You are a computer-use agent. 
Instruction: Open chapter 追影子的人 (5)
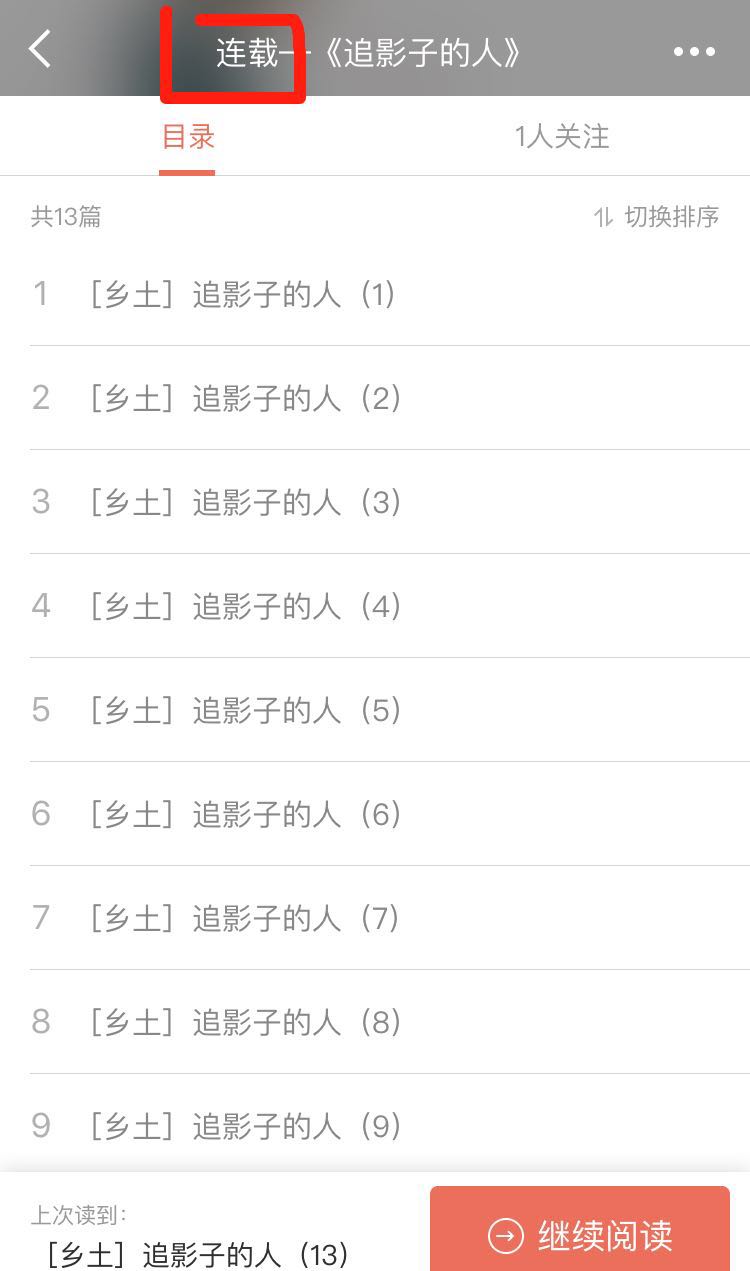(x=390, y=710)
